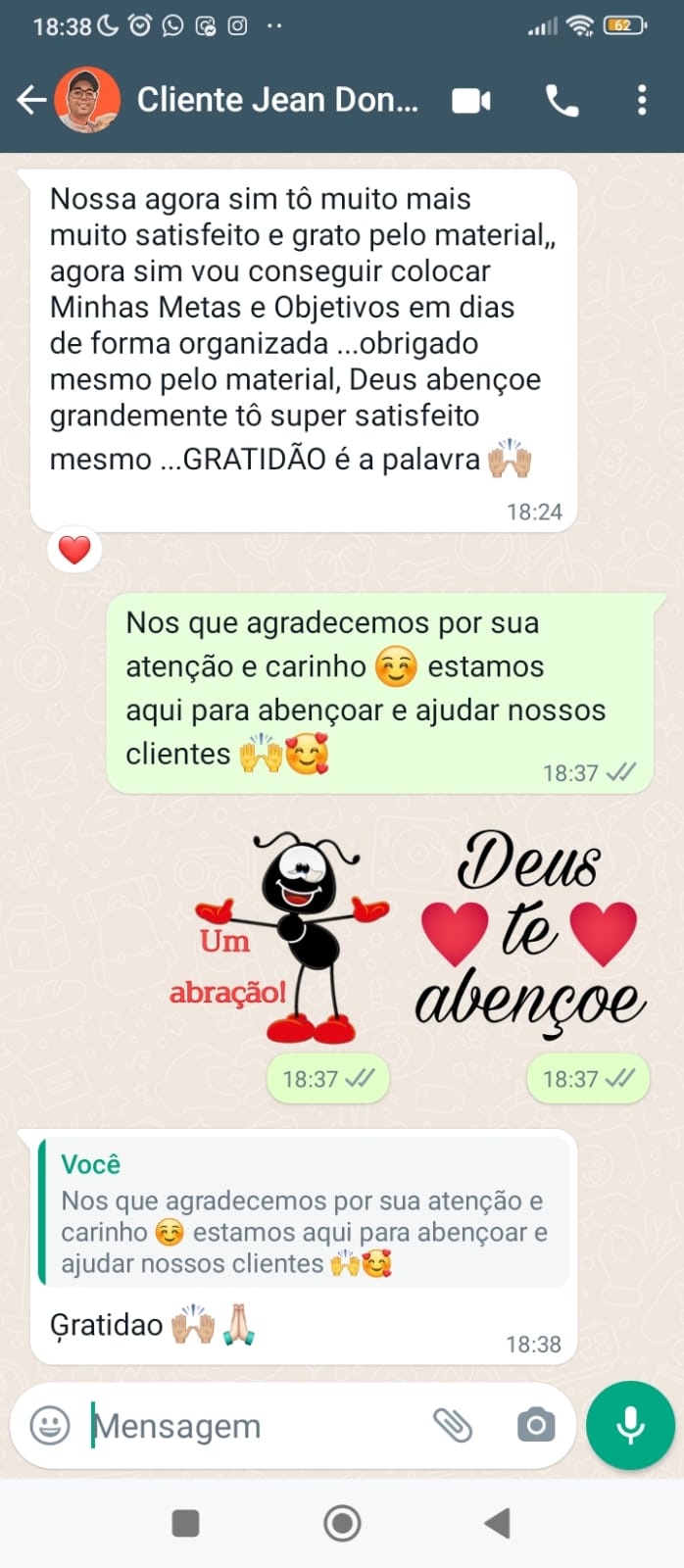Start a video call with Cliente Jean
684x1568 pixels.
(x=470, y=101)
